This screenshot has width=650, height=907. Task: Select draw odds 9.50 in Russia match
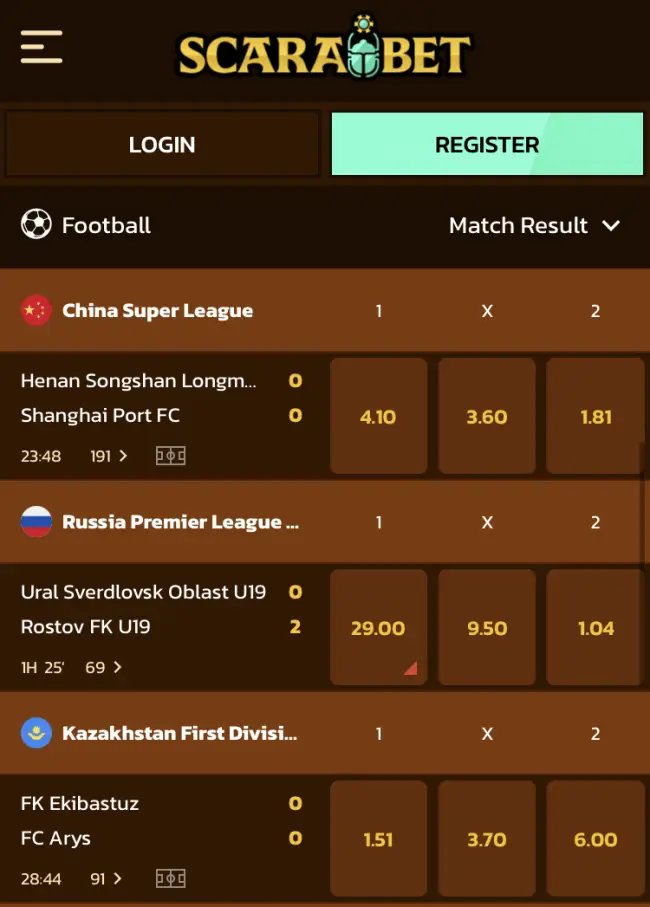(x=487, y=628)
